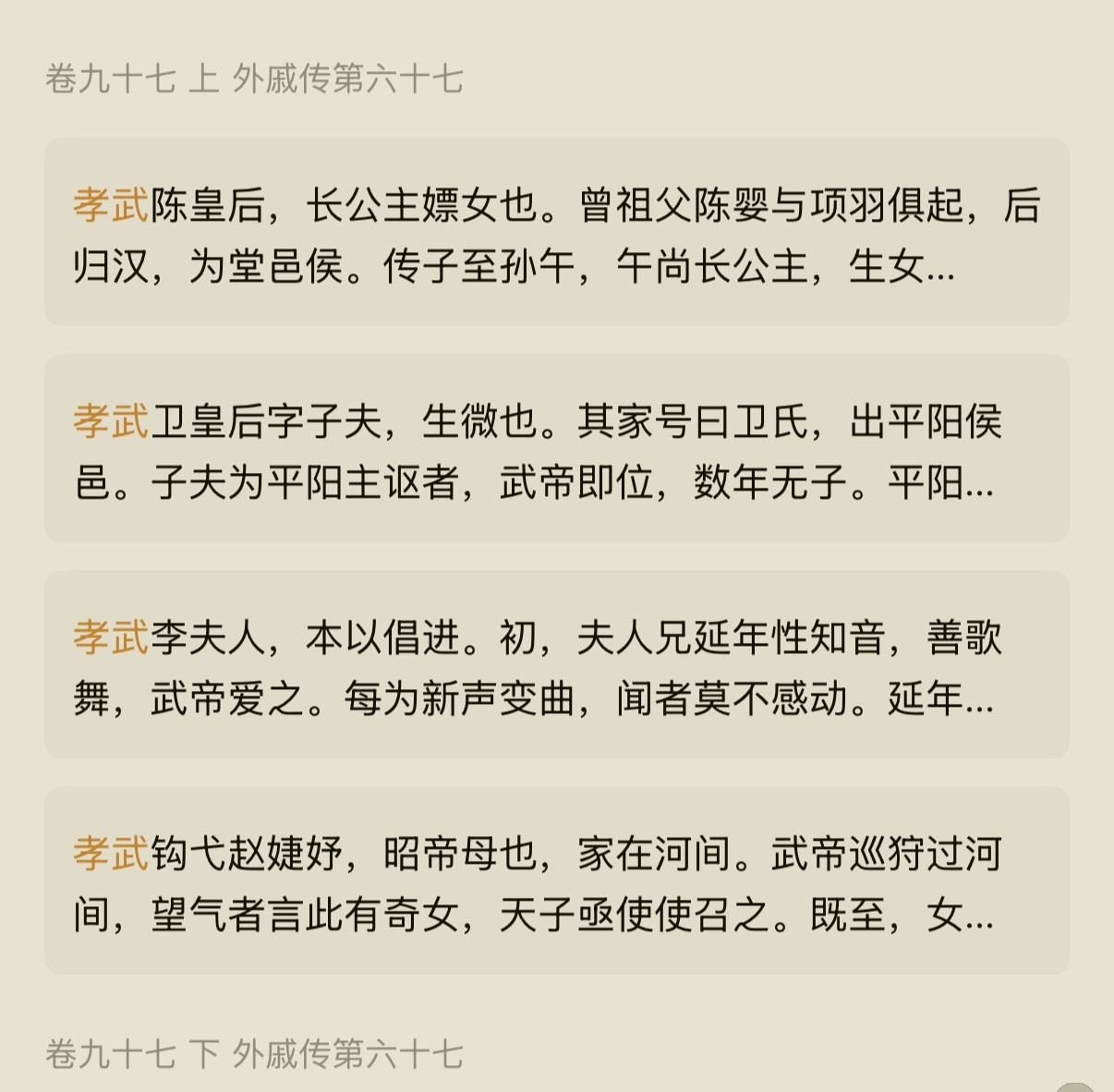Open the 孝武陈皇后 passage card
Viewport: 1114px width, 1092px height.
pos(557,232)
